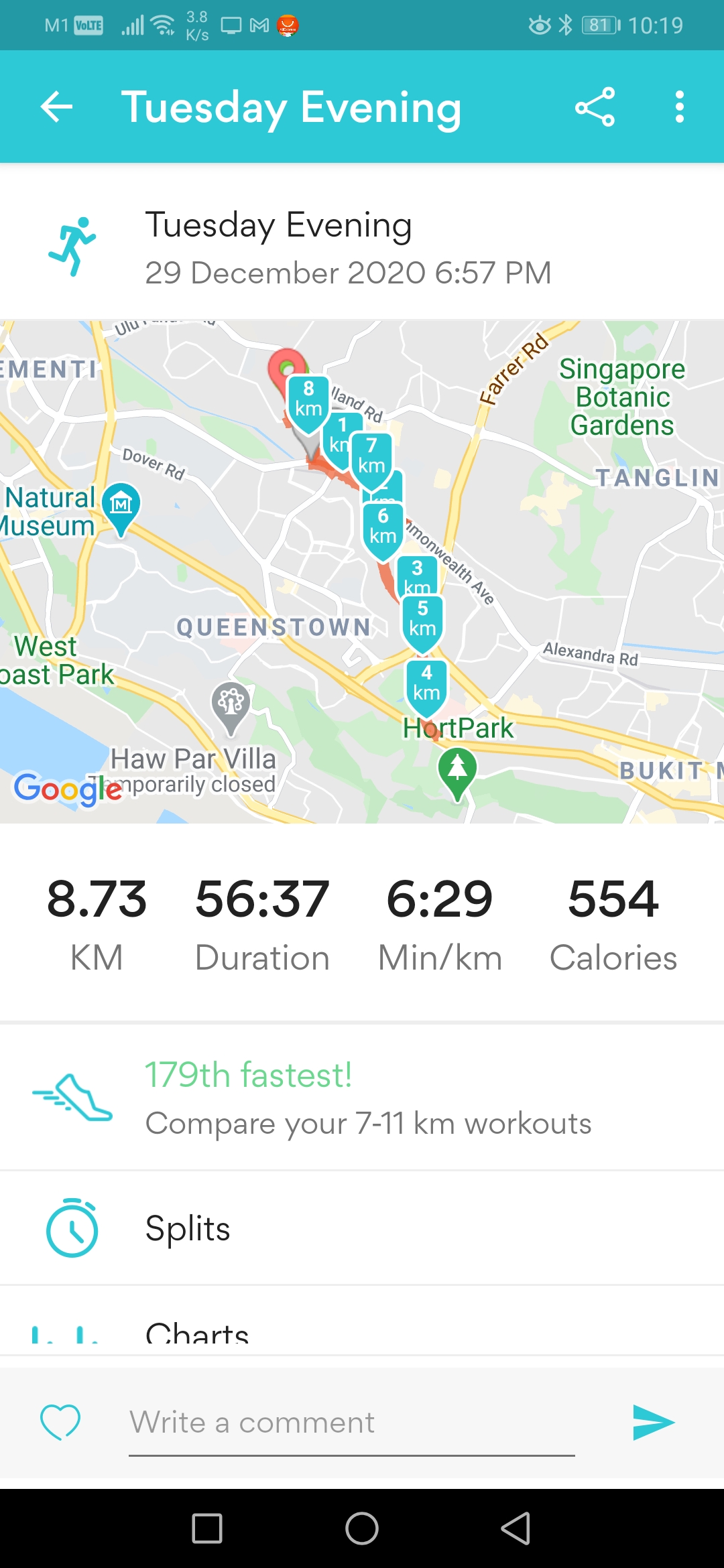This screenshot has width=724, height=1568.
Task: Open the three-dot overflow menu
Action: [x=680, y=107]
